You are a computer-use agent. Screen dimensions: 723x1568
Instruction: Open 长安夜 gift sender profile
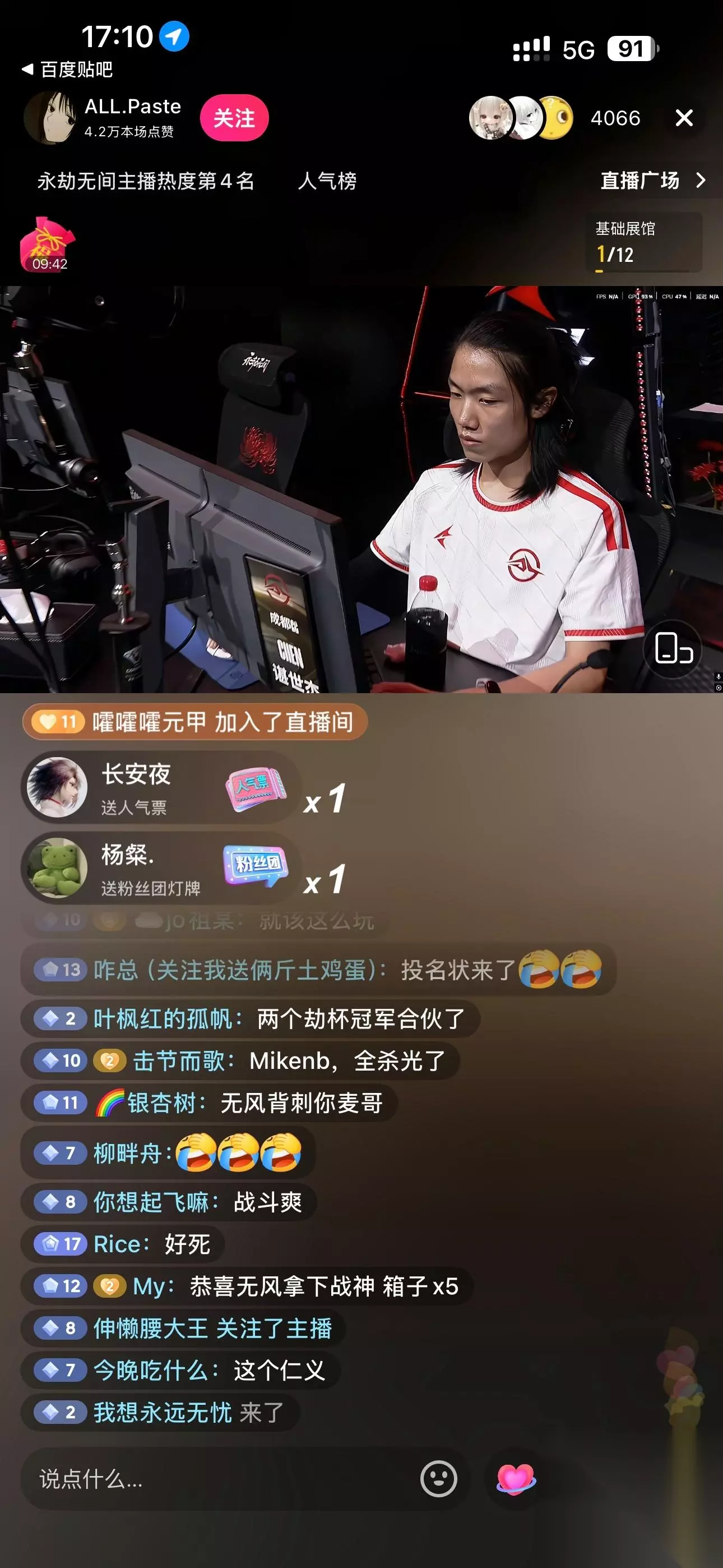pyautogui.click(x=56, y=788)
